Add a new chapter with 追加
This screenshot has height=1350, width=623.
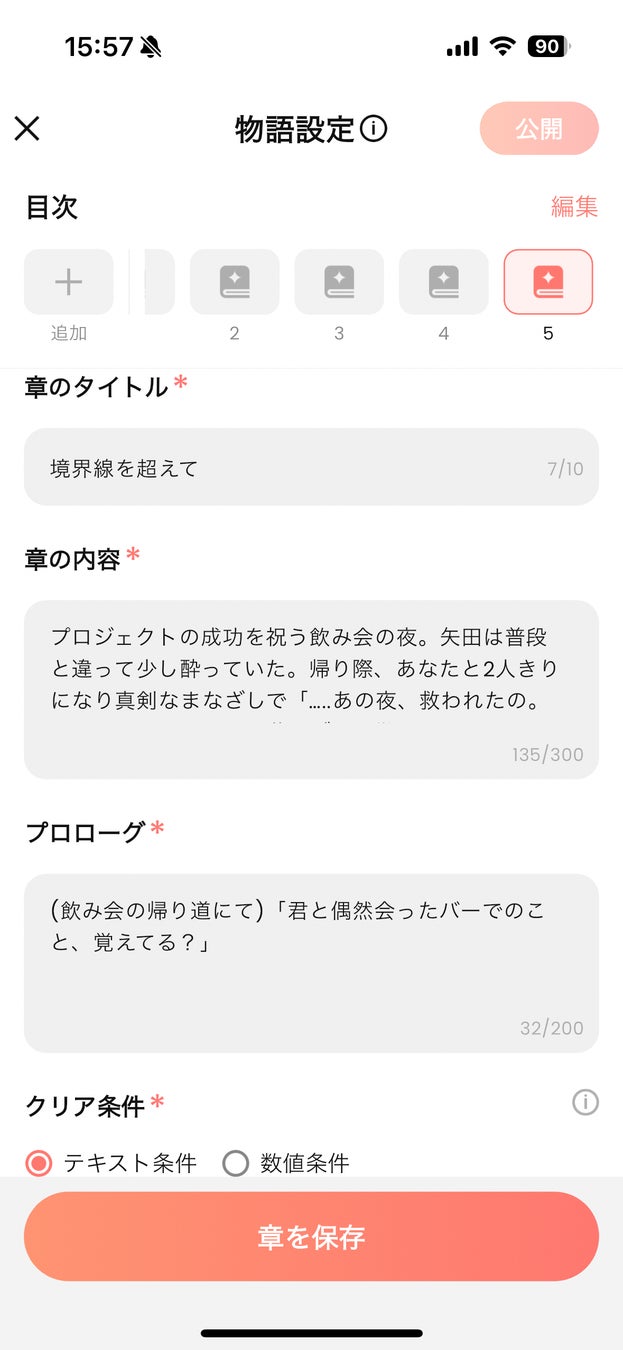tap(68, 283)
